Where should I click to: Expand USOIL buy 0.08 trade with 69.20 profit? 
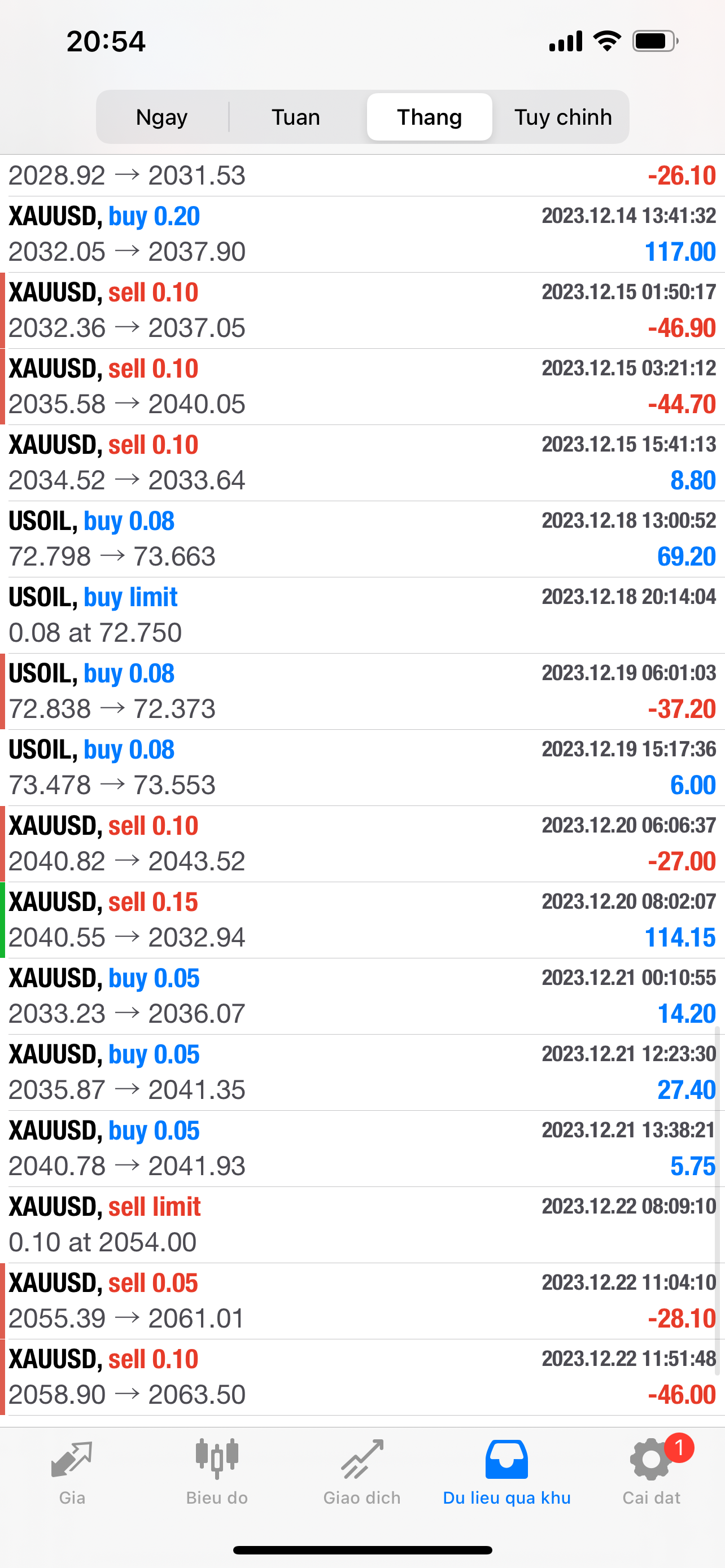point(362,539)
